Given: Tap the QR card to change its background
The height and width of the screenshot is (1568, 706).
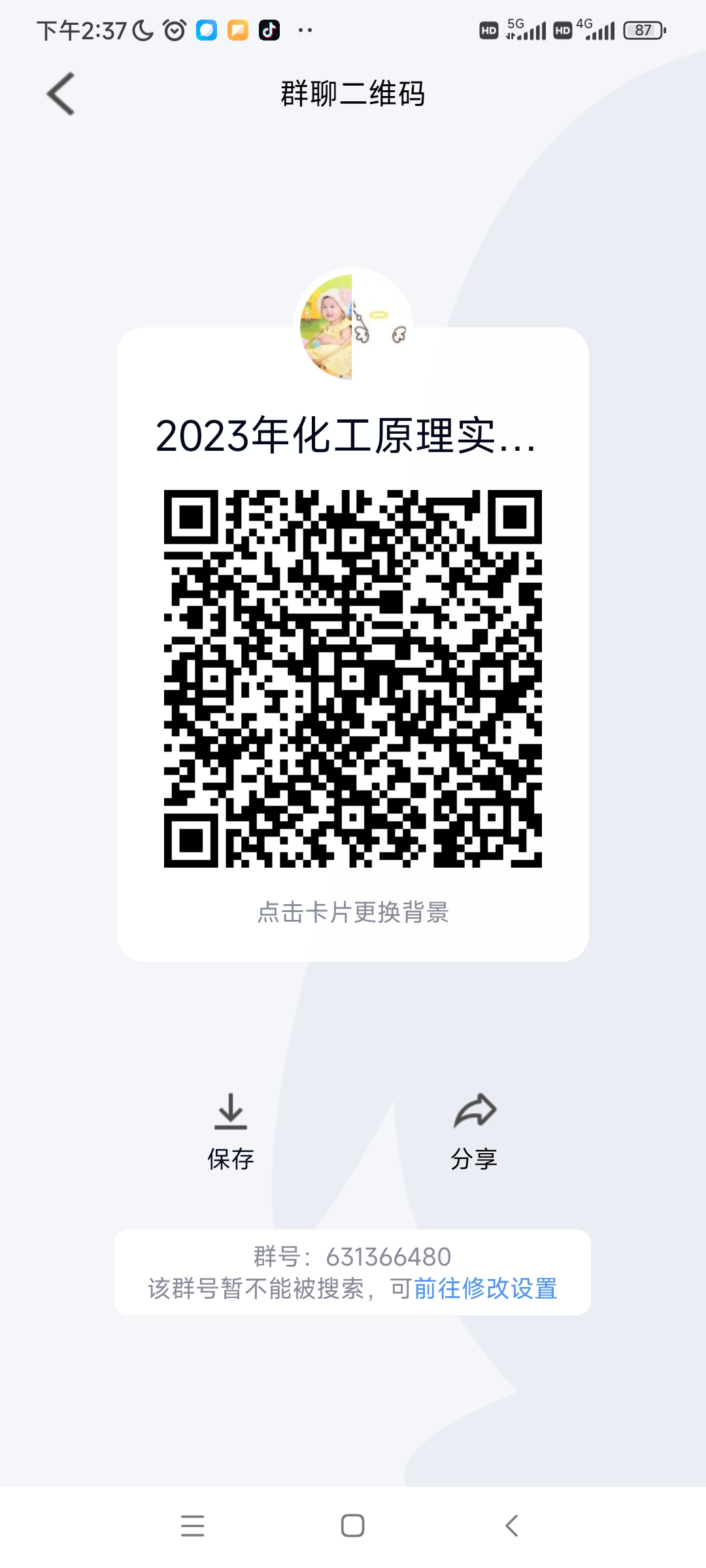Looking at the screenshot, I should [x=353, y=911].
